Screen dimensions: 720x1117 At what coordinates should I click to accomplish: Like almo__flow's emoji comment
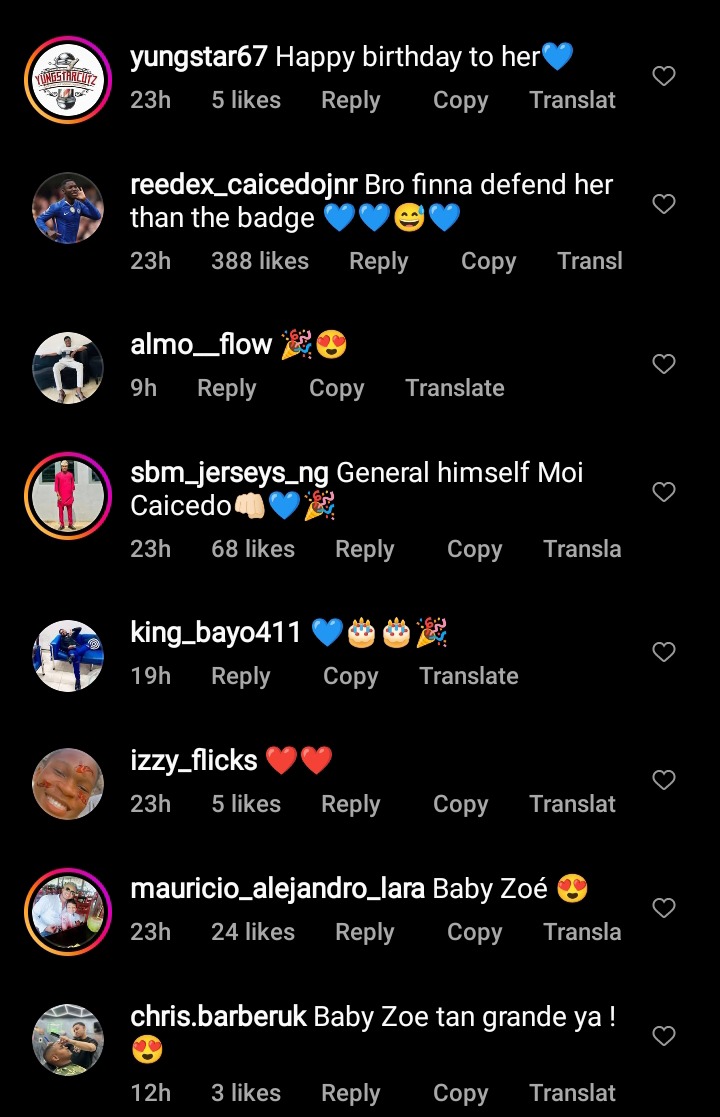[x=664, y=364]
